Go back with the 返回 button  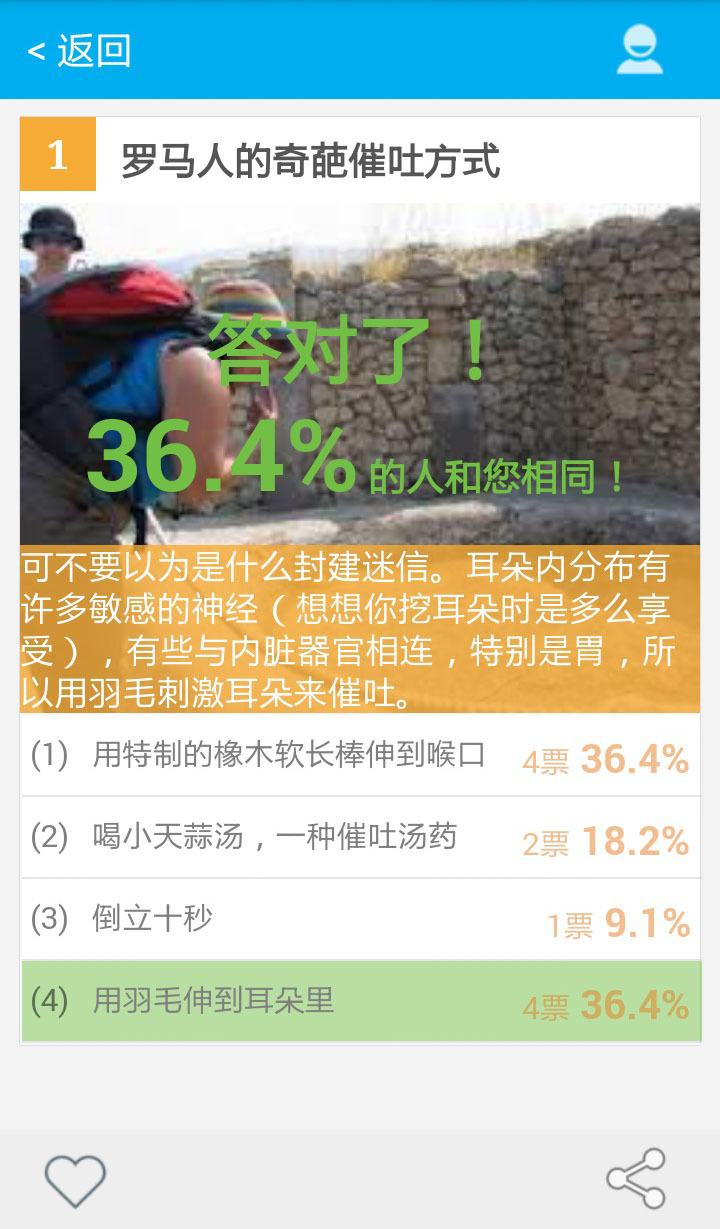[80, 50]
